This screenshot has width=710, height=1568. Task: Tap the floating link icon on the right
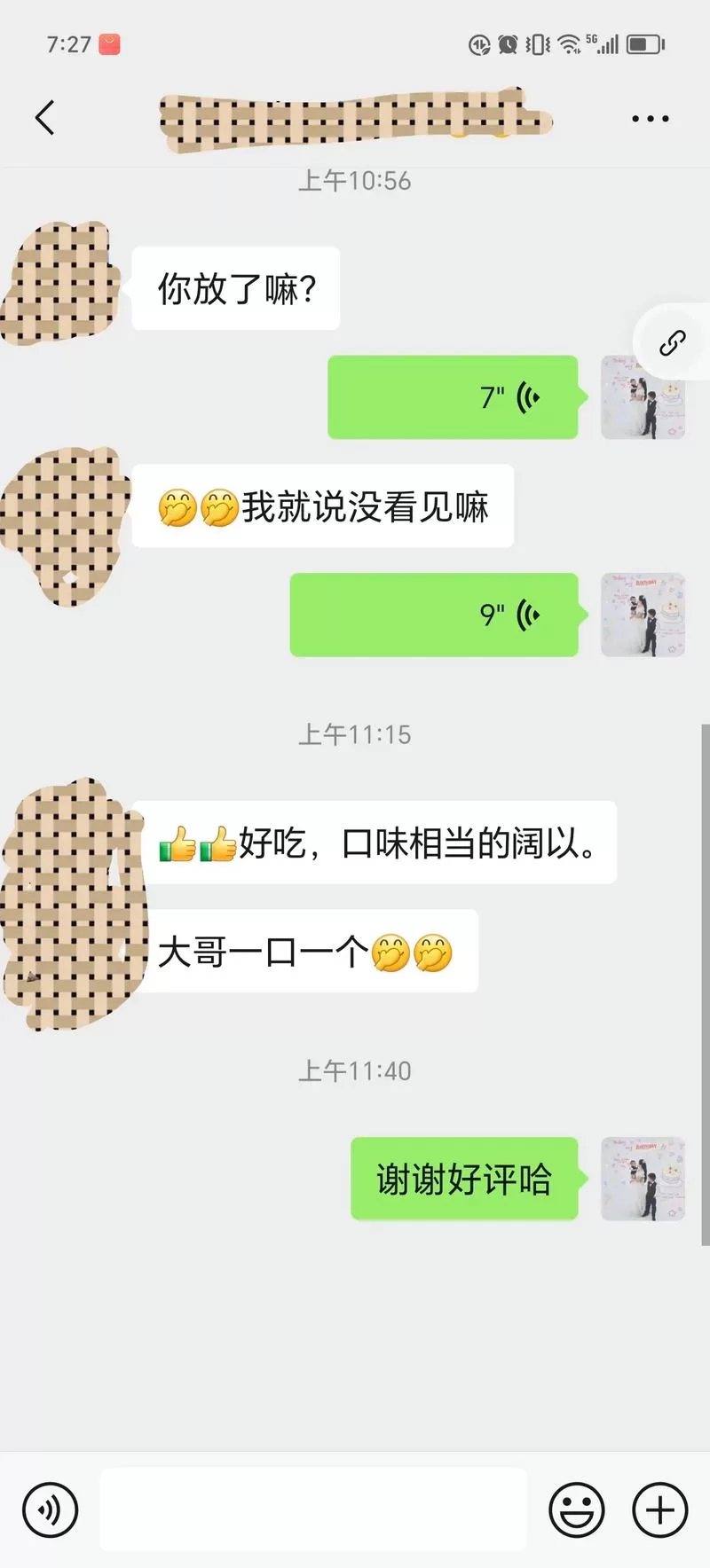pos(673,342)
